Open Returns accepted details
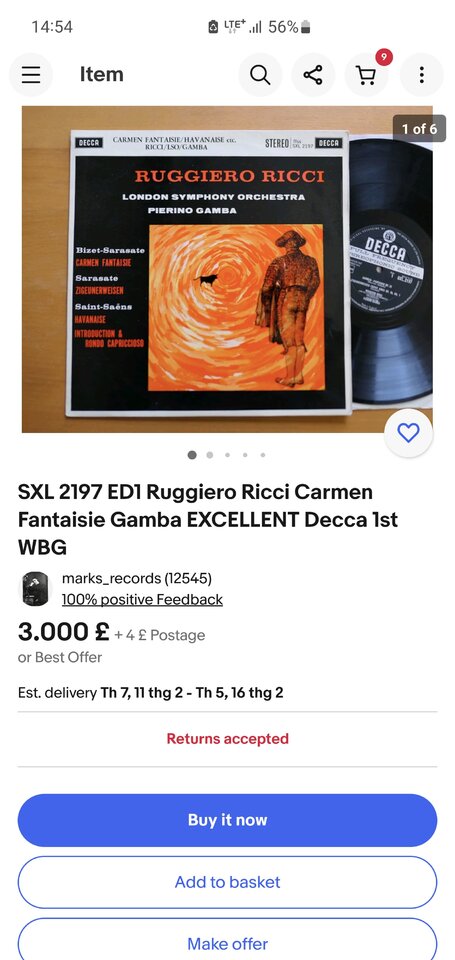This screenshot has width=455, height=960. (227, 739)
